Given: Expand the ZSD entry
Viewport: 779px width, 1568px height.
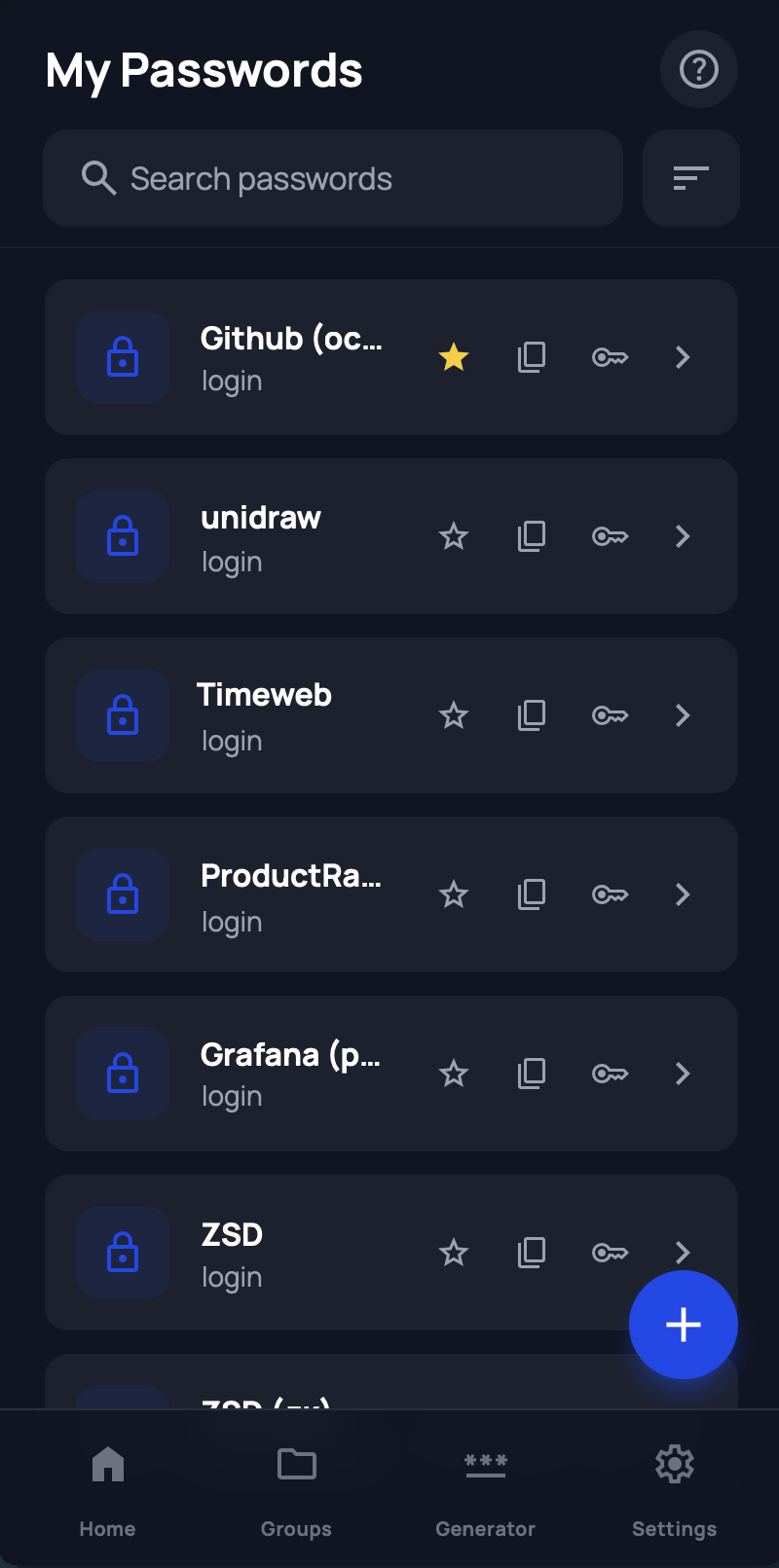Looking at the screenshot, I should coord(682,1253).
